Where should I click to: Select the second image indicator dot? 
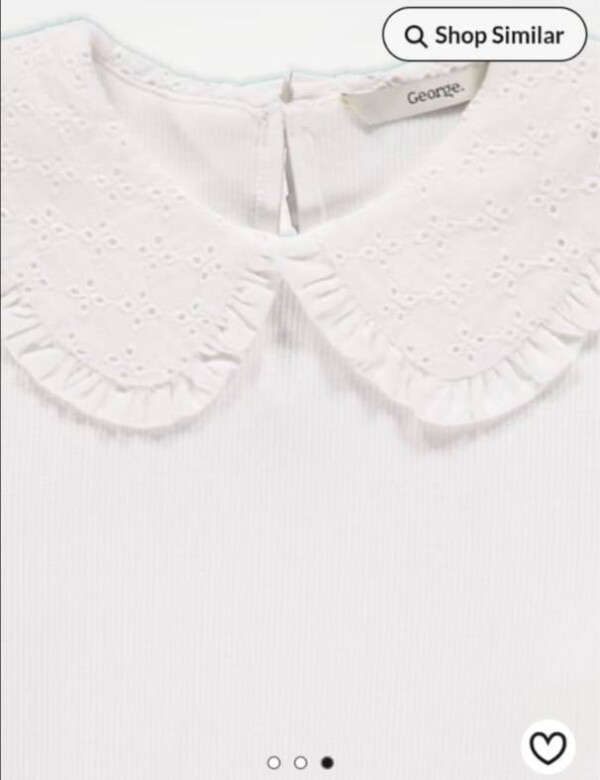click(x=300, y=763)
